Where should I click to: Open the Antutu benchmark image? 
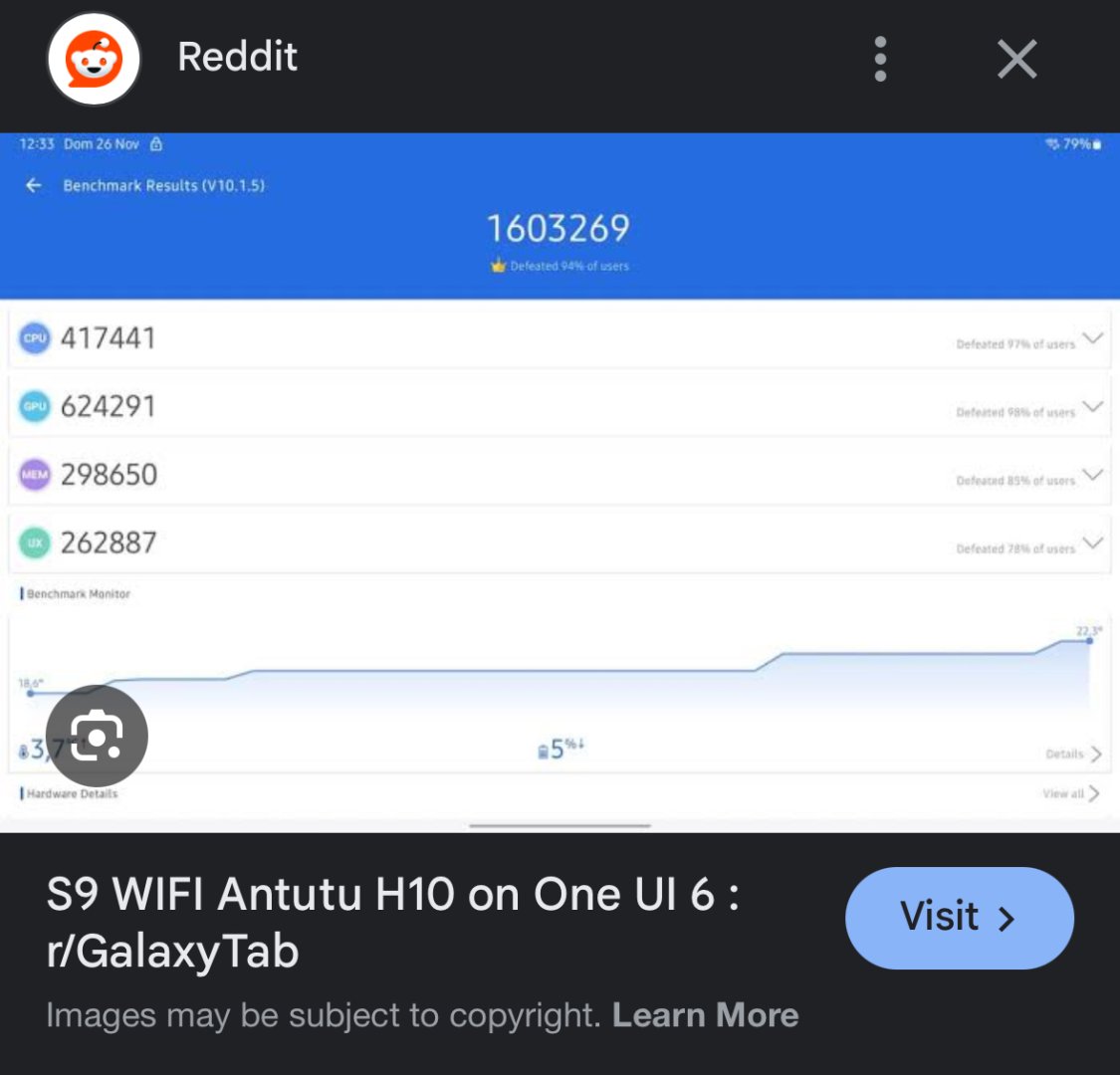[560, 478]
